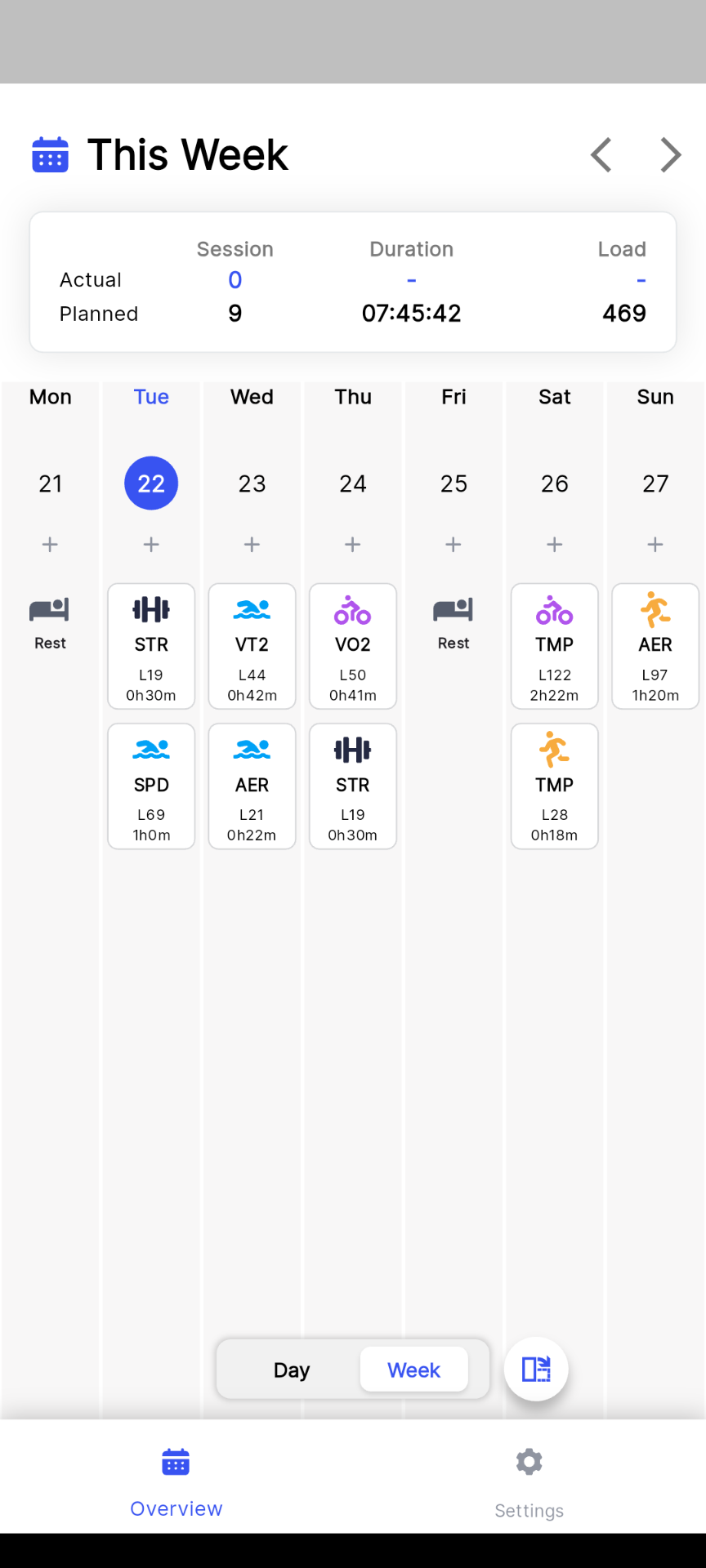This screenshot has width=706, height=1568.
Task: Open the Settings tab
Action: [529, 1480]
